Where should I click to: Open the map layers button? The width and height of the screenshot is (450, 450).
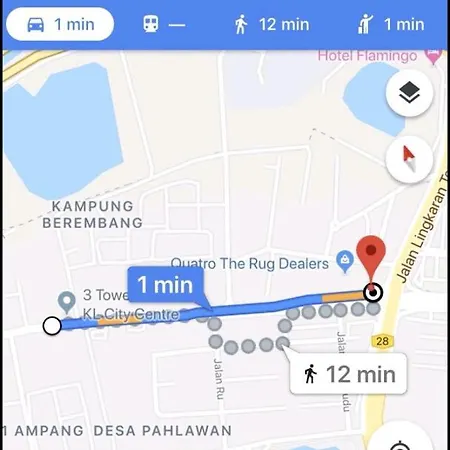pyautogui.click(x=409, y=93)
